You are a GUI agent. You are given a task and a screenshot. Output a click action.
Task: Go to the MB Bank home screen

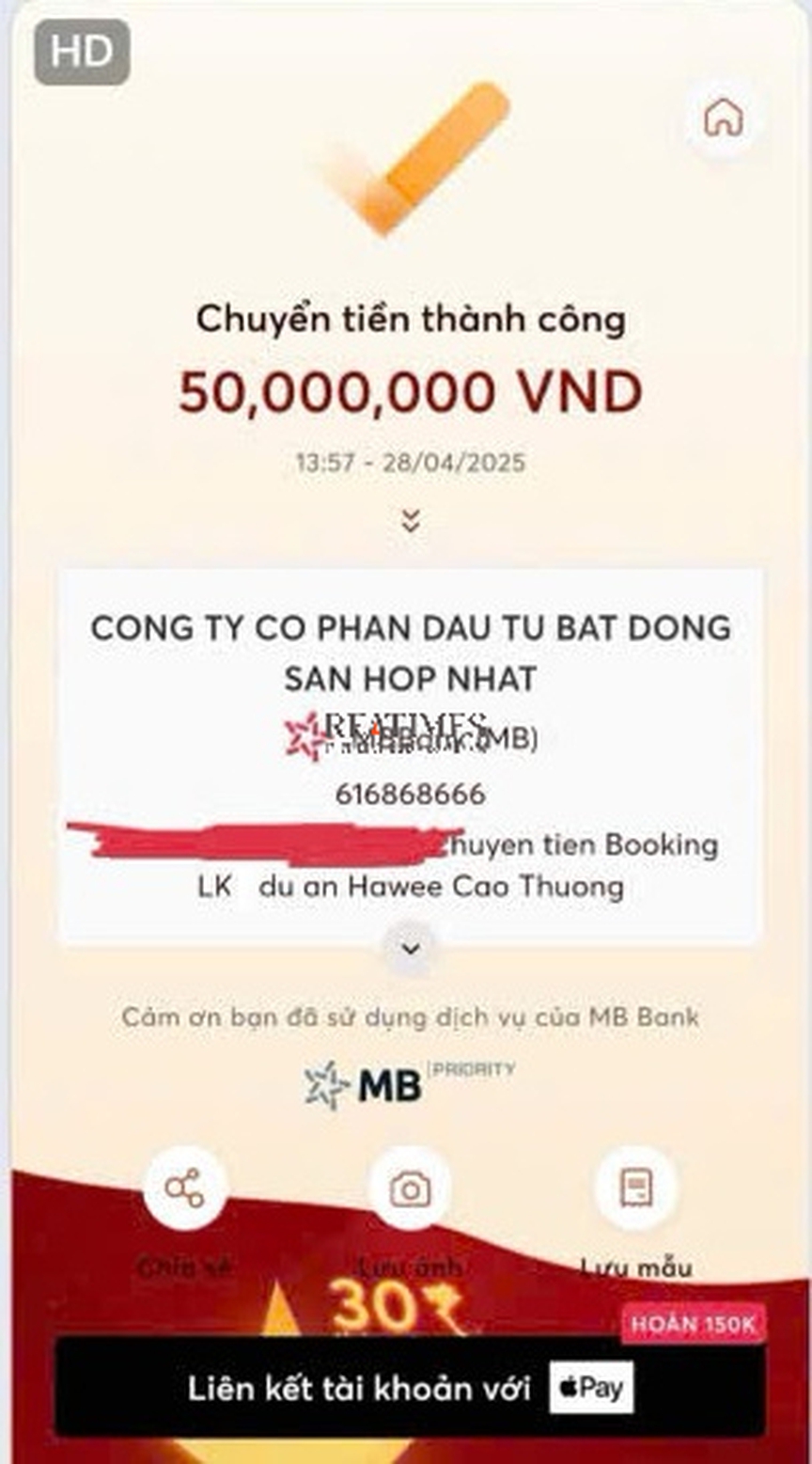[x=723, y=118]
